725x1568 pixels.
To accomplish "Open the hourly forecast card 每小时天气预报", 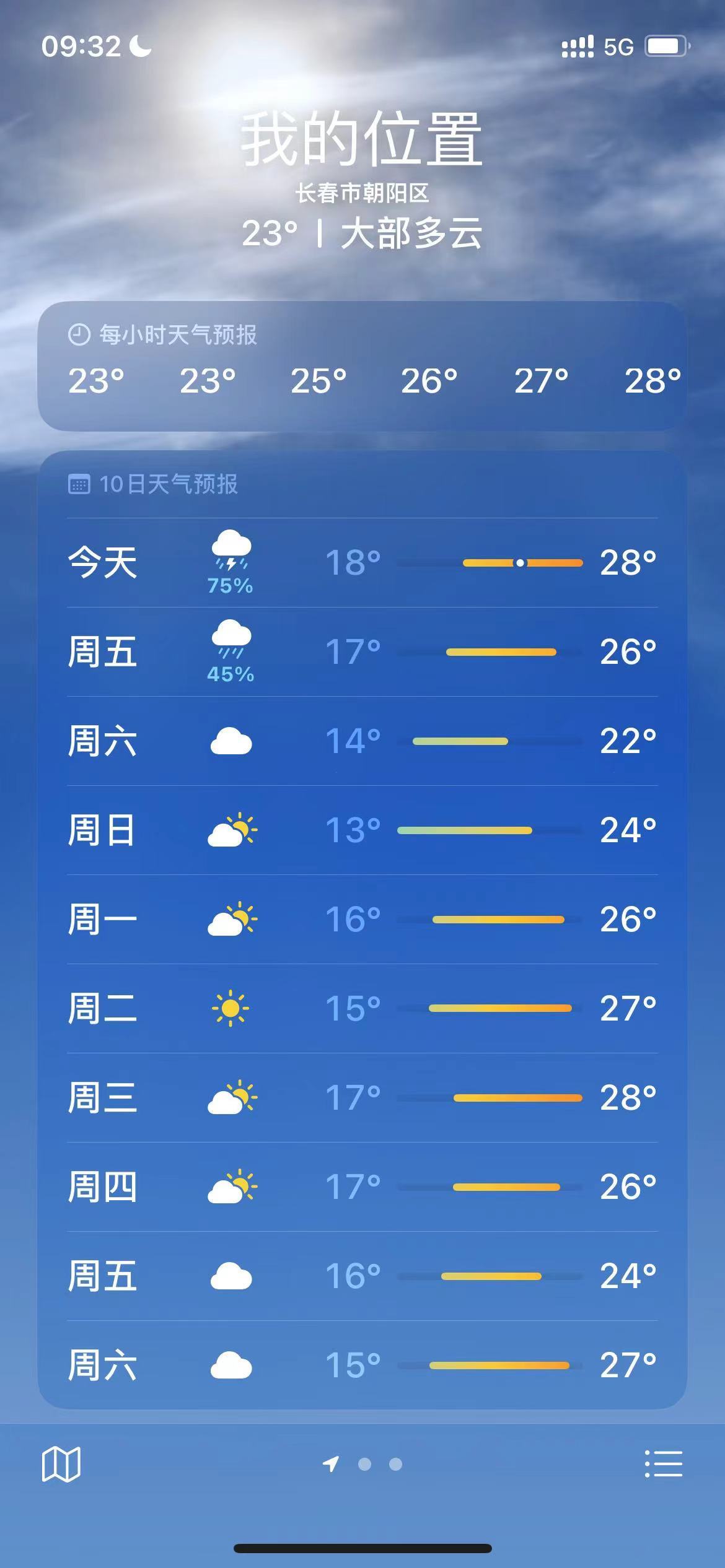I will coord(362,367).
